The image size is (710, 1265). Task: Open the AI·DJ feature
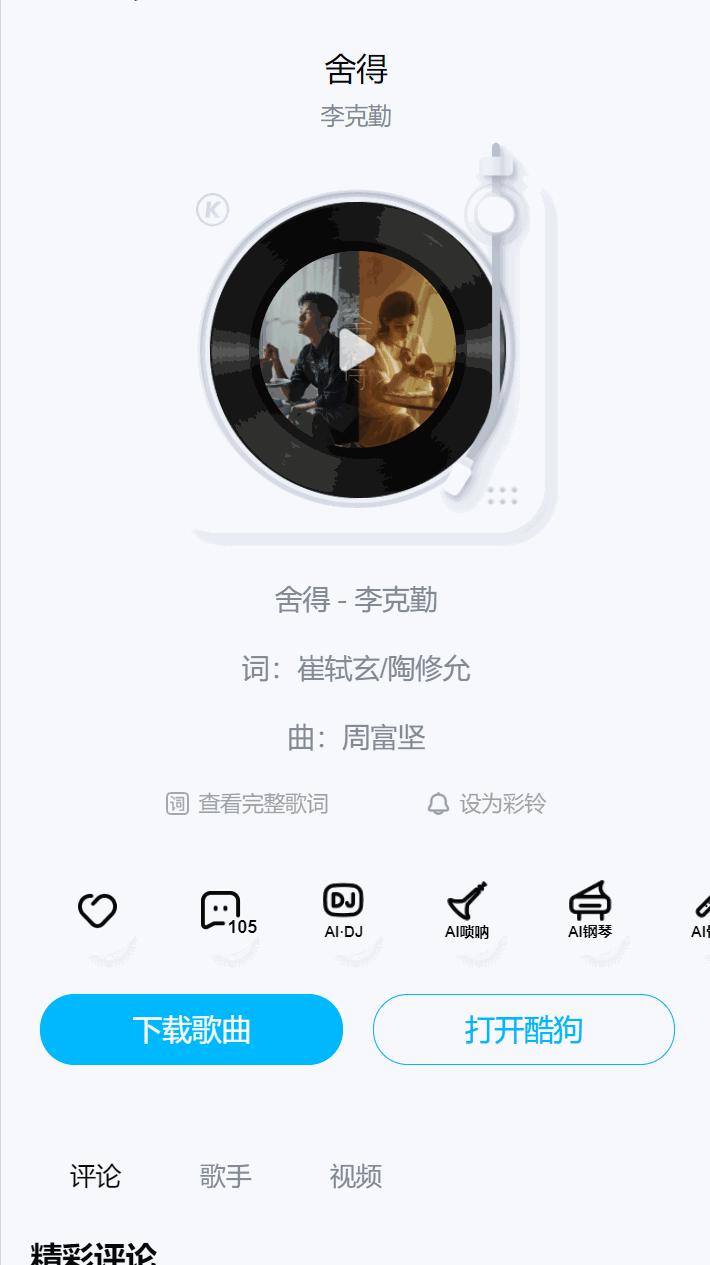[343, 908]
